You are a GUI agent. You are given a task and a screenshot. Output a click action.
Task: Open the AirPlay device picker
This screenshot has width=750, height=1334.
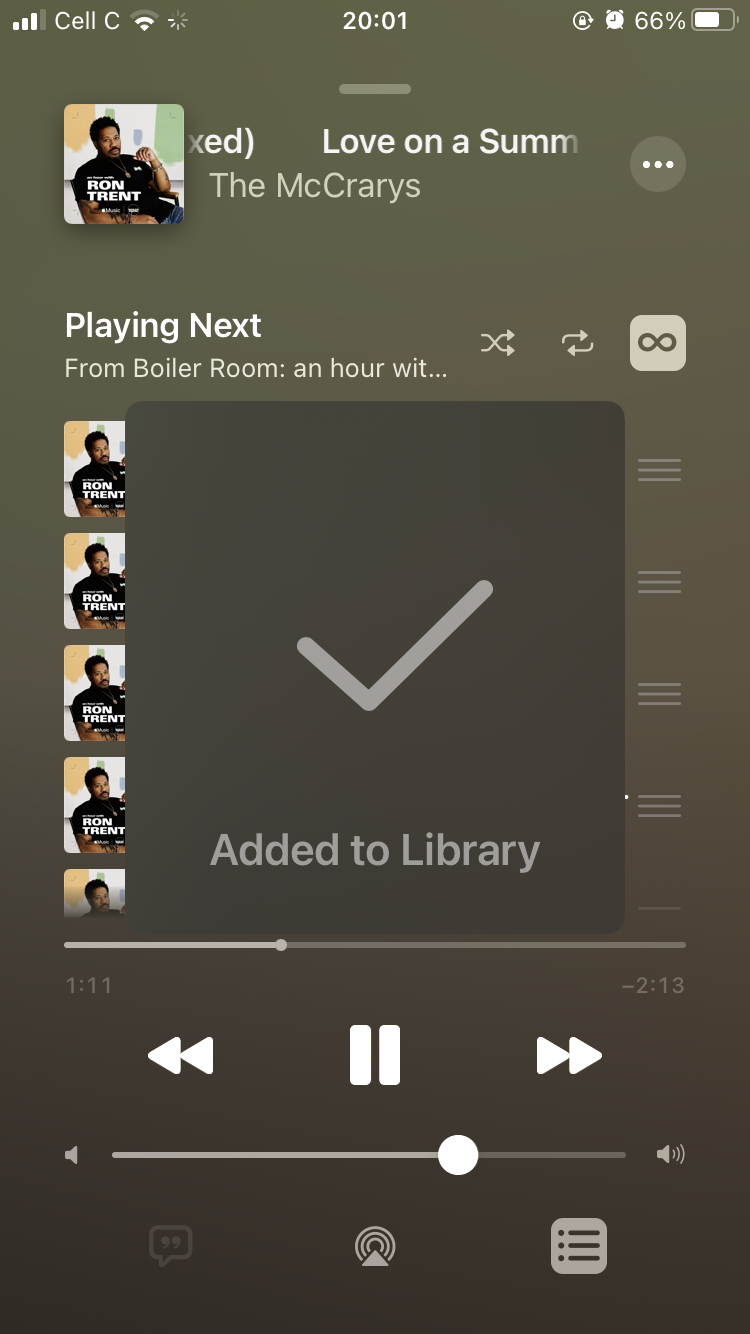(x=374, y=1246)
